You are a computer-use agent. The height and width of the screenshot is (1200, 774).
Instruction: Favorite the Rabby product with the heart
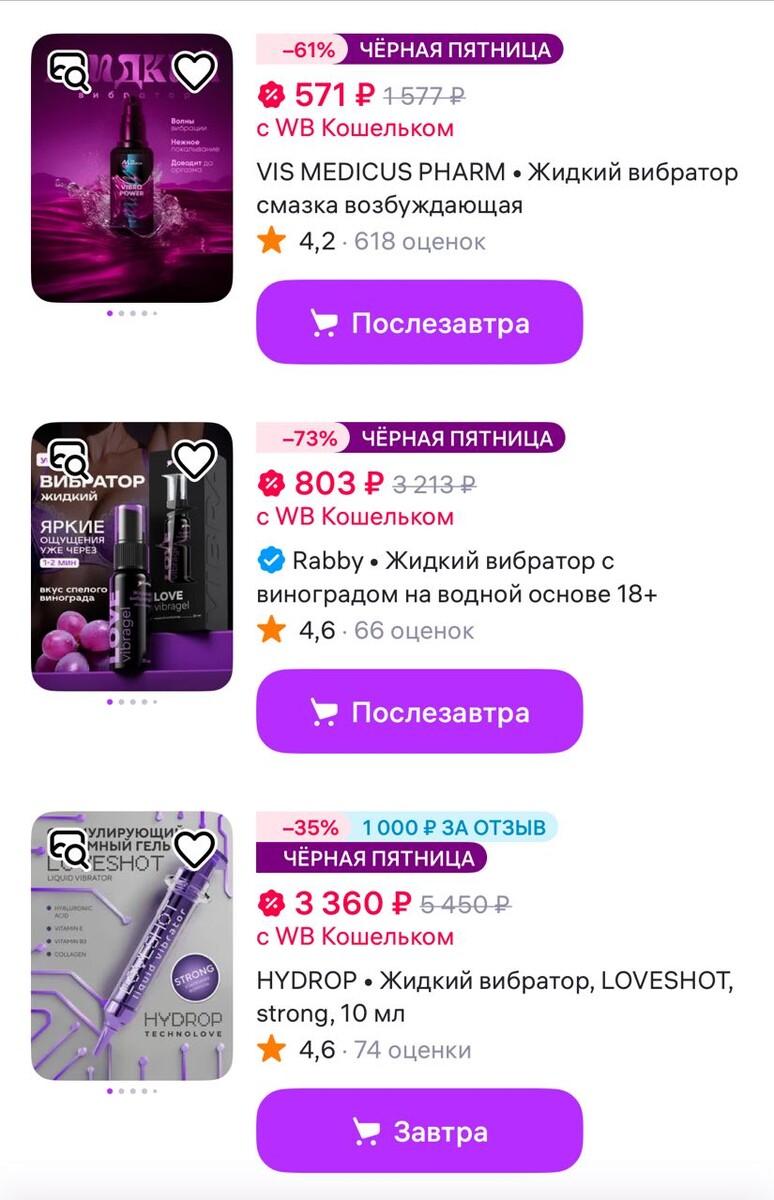click(195, 460)
